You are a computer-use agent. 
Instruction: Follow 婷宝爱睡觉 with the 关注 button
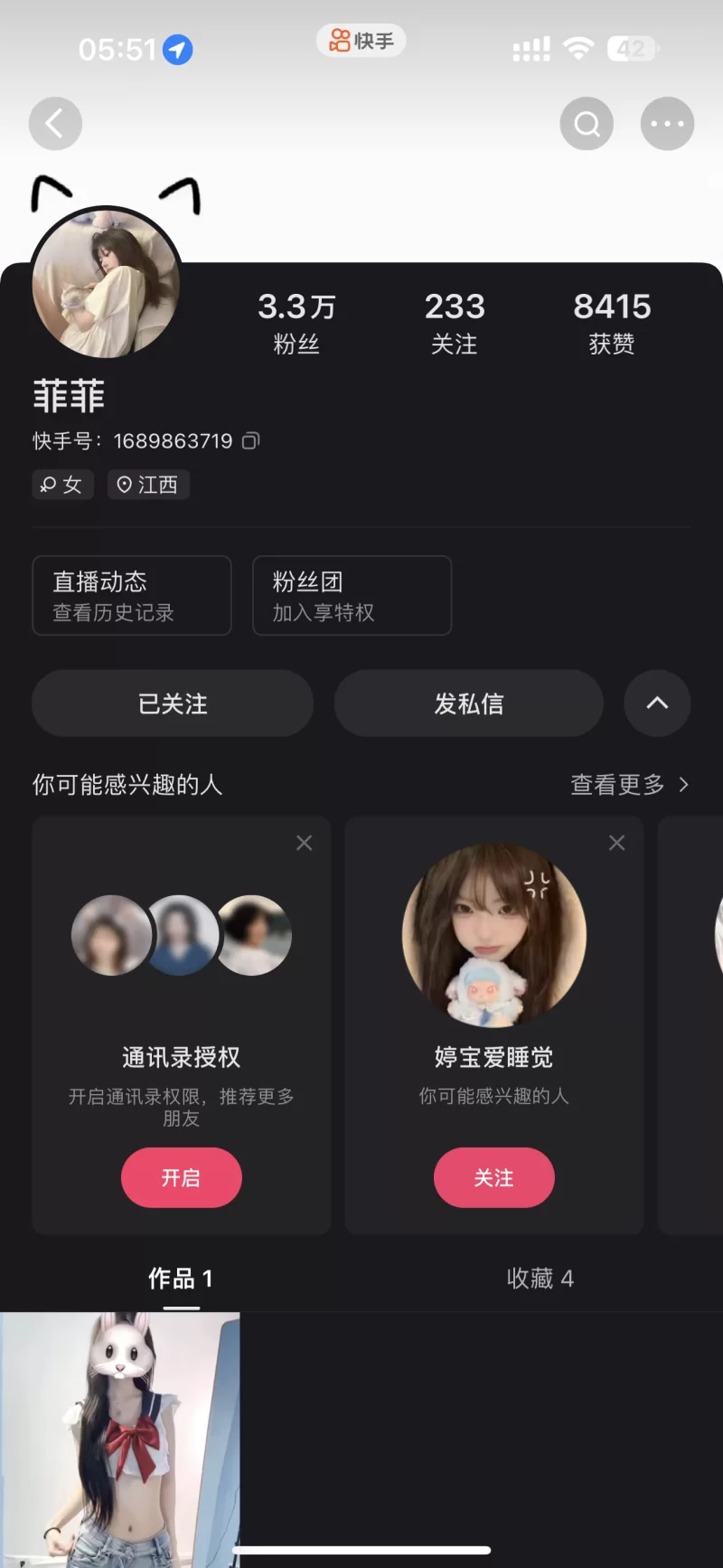[x=493, y=1177]
